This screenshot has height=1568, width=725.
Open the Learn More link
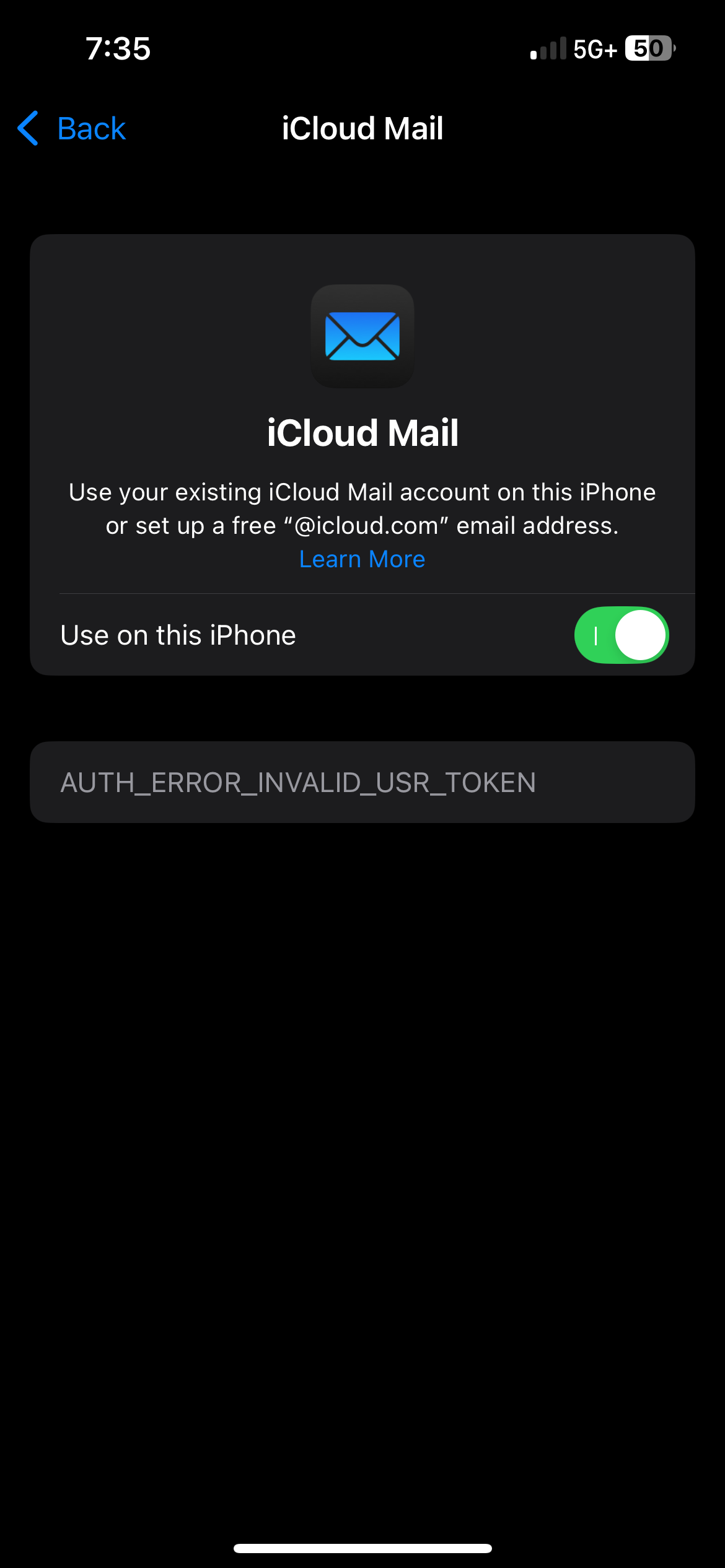(x=362, y=559)
